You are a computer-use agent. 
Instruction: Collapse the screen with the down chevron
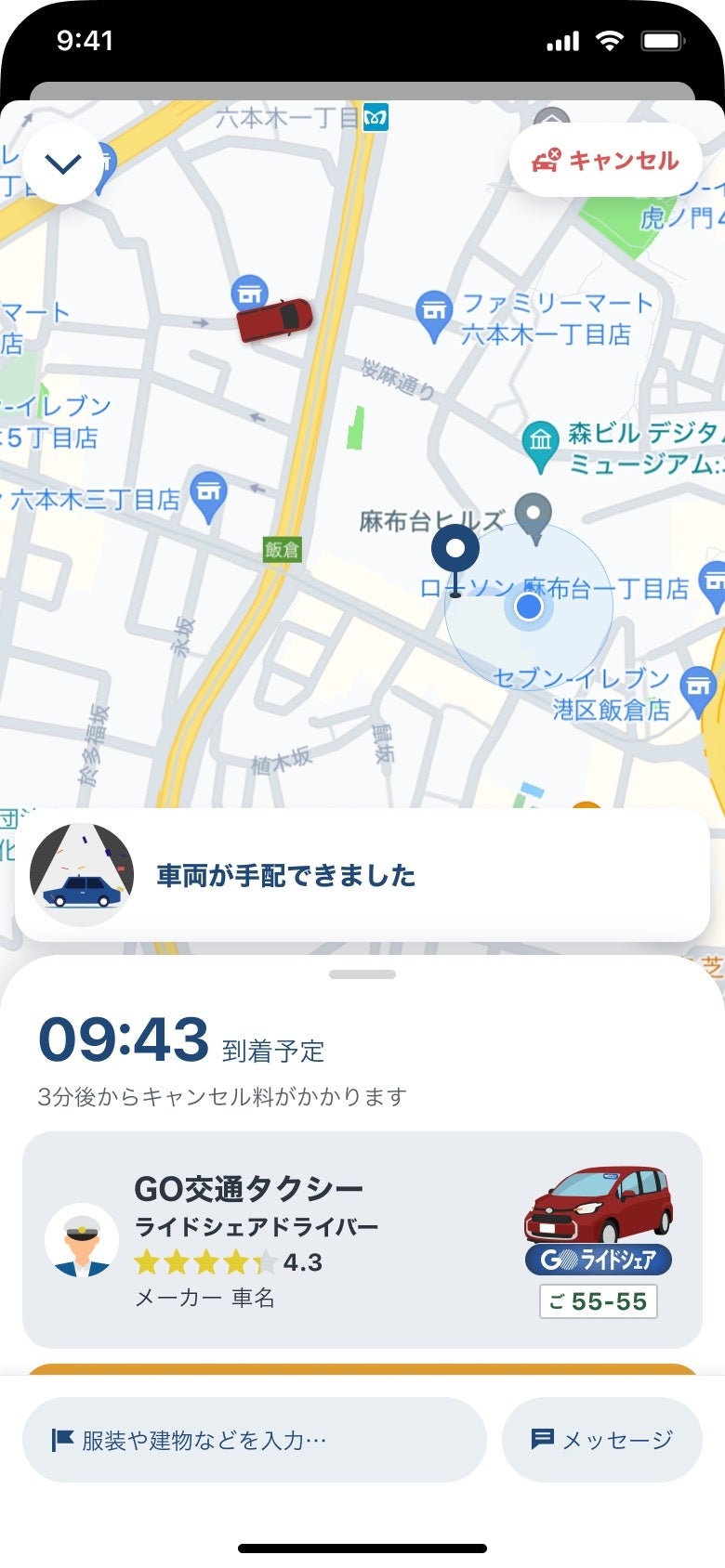tap(63, 164)
